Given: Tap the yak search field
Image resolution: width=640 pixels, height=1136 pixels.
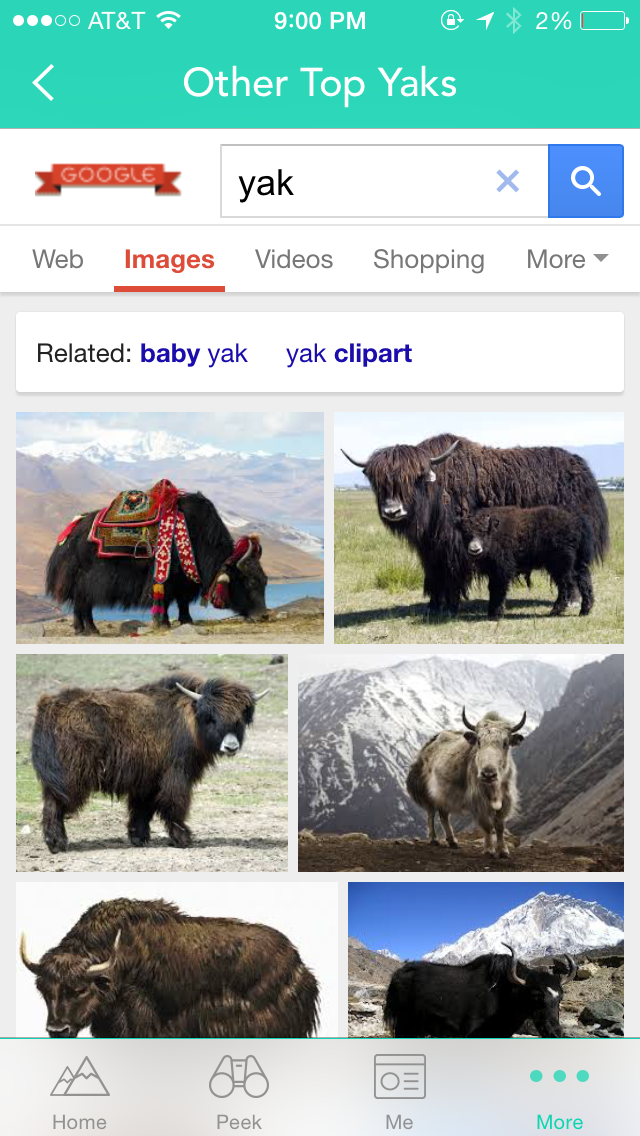Looking at the screenshot, I should pos(384,181).
